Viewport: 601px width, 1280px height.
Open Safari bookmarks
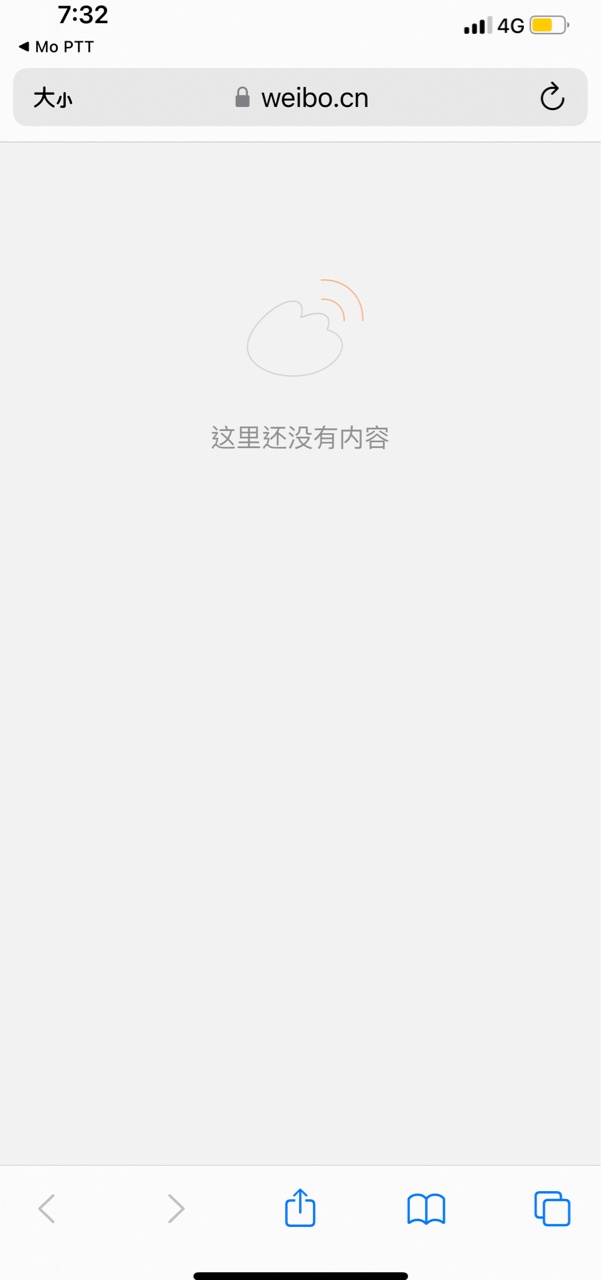(426, 1209)
